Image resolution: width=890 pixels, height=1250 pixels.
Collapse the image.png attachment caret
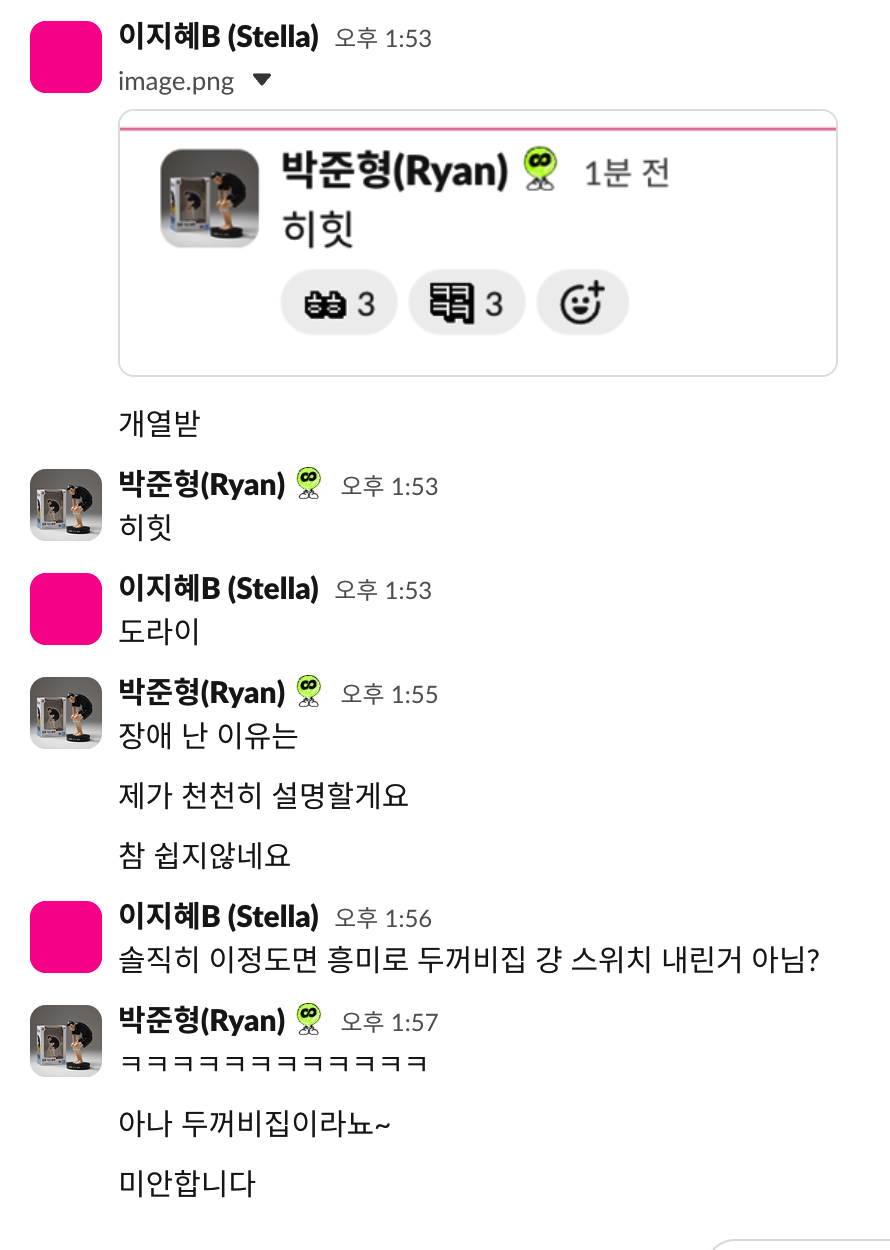pyautogui.click(x=262, y=80)
